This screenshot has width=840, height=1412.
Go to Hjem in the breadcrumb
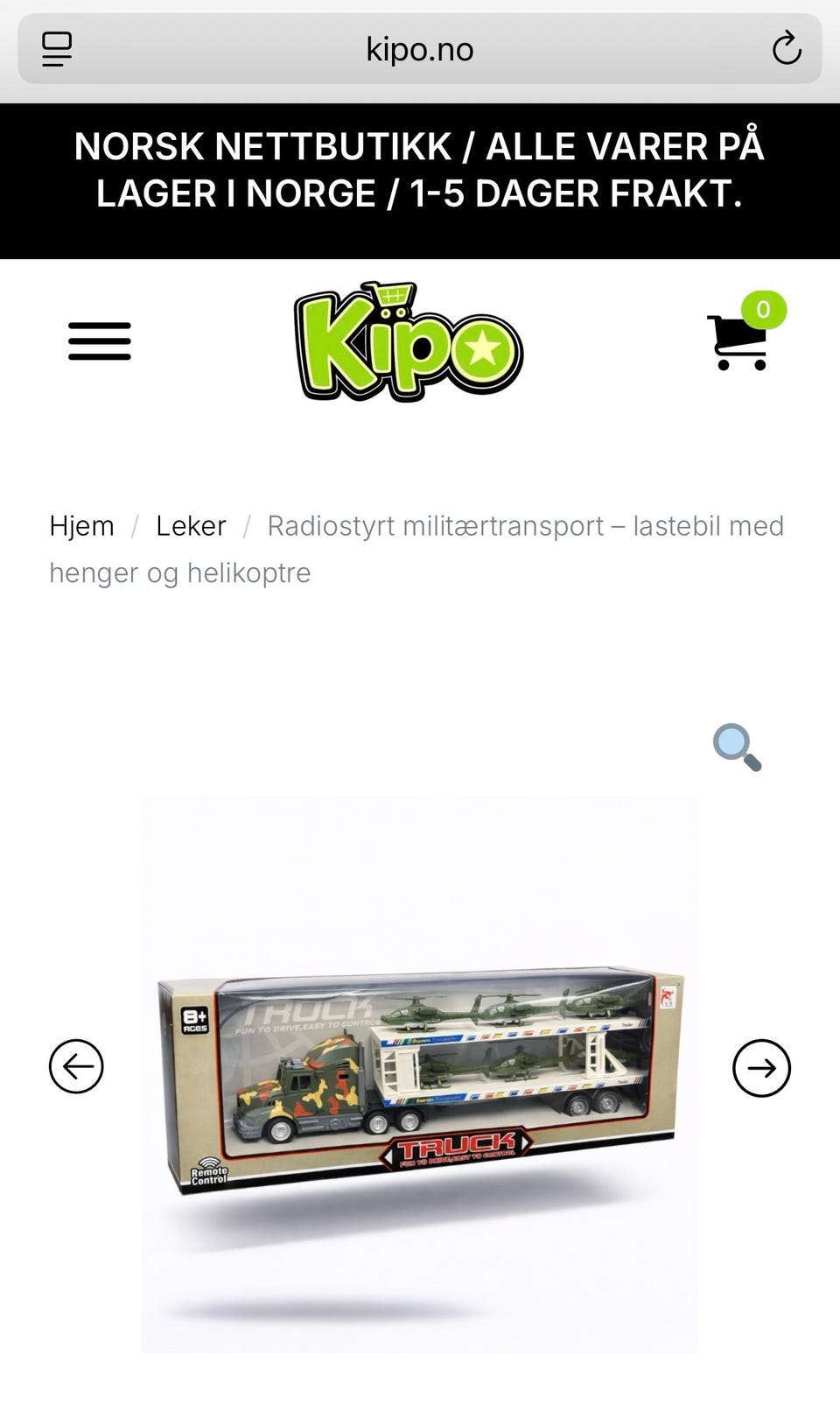81,525
